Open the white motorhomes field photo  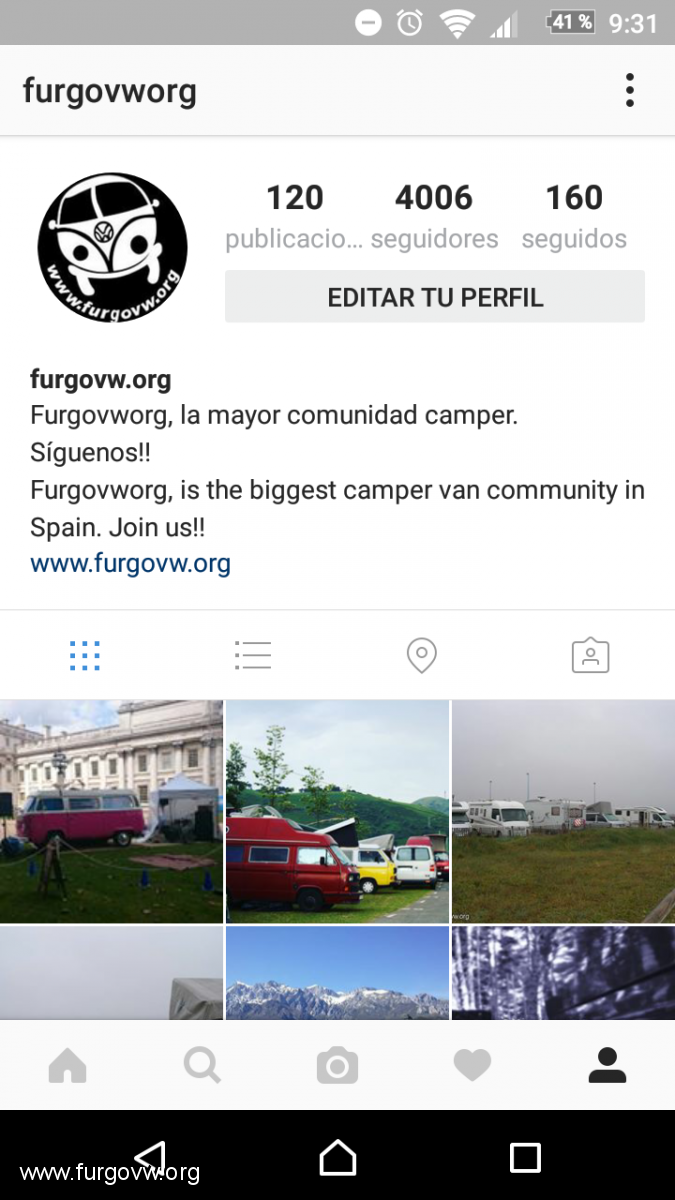(x=563, y=811)
